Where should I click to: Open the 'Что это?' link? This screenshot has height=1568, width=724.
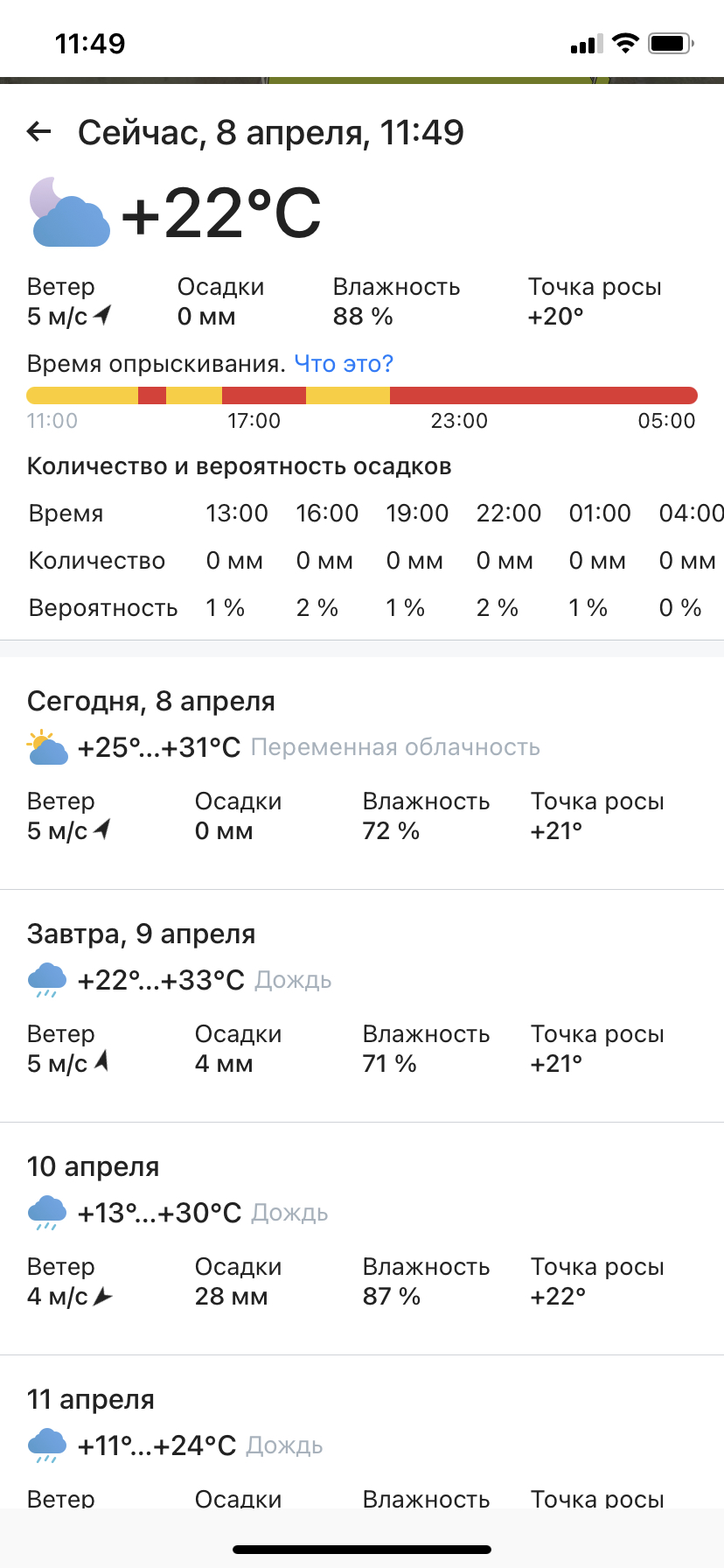(x=344, y=364)
